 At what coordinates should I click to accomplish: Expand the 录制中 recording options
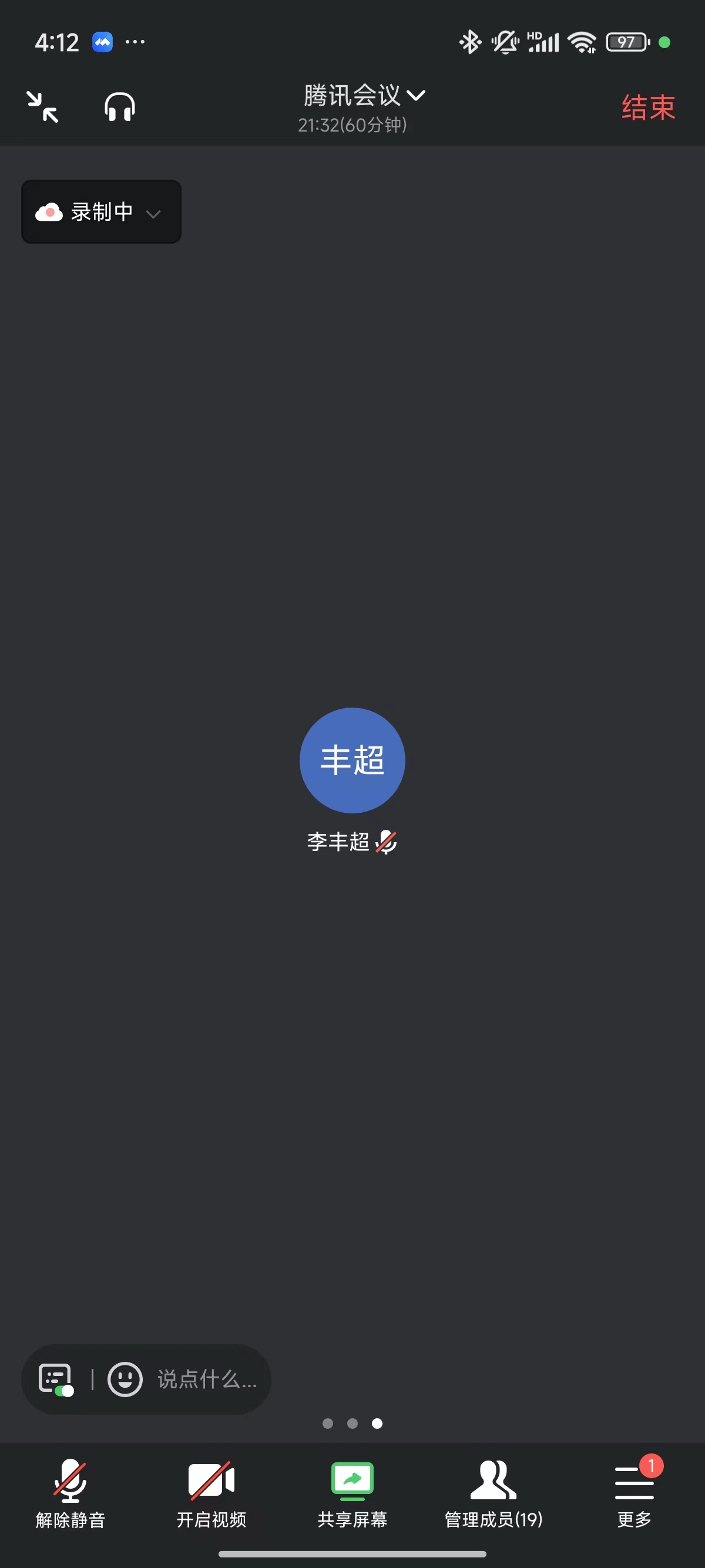pyautogui.click(x=101, y=212)
